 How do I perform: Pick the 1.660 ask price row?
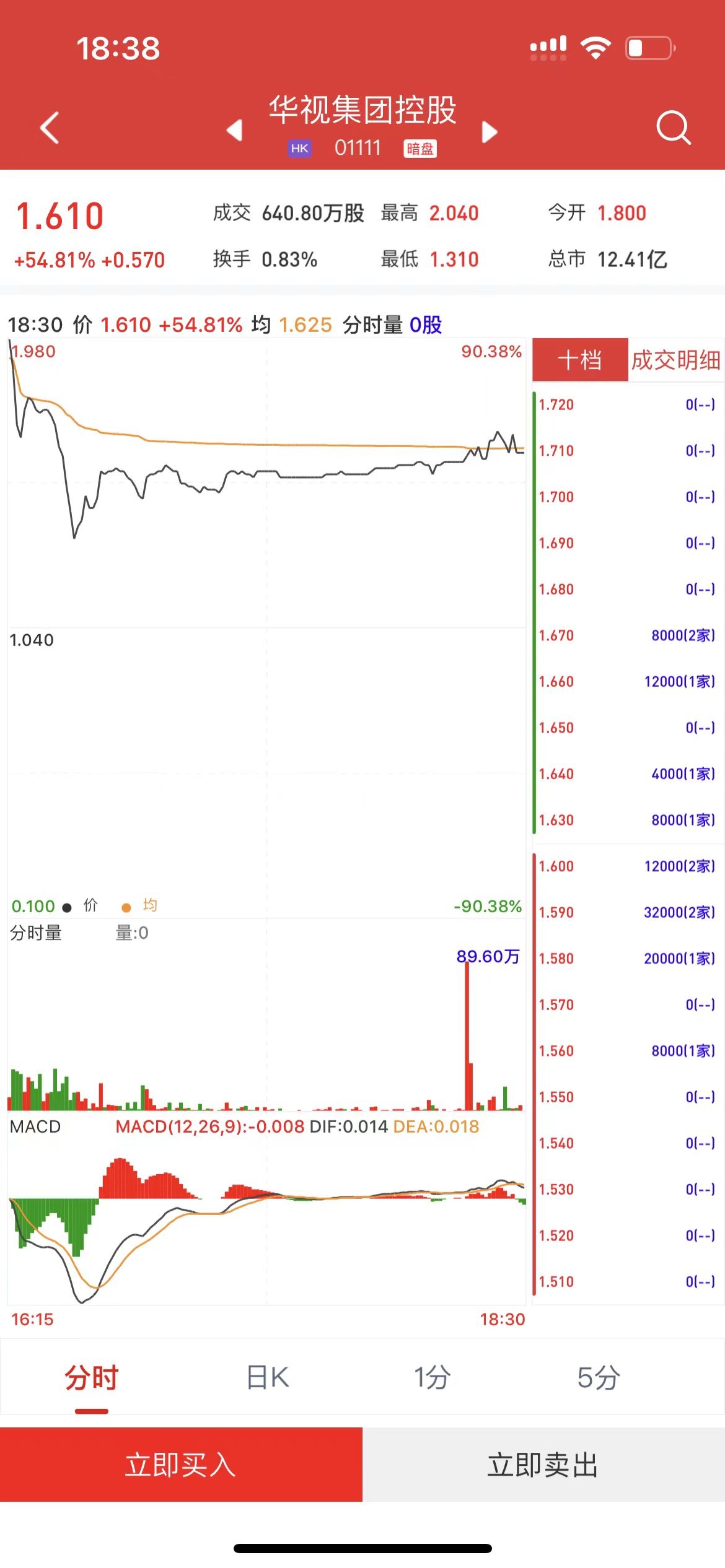(x=626, y=681)
